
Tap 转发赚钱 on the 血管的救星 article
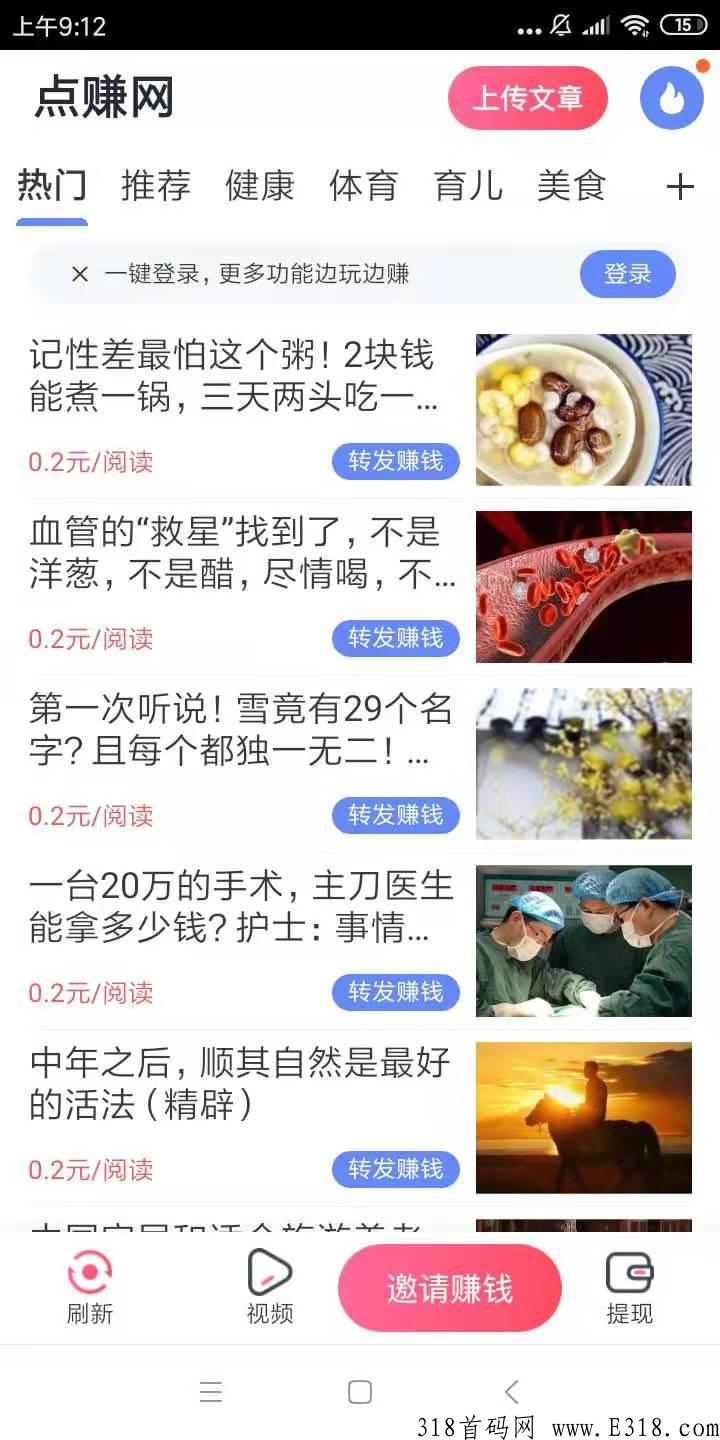click(x=396, y=638)
